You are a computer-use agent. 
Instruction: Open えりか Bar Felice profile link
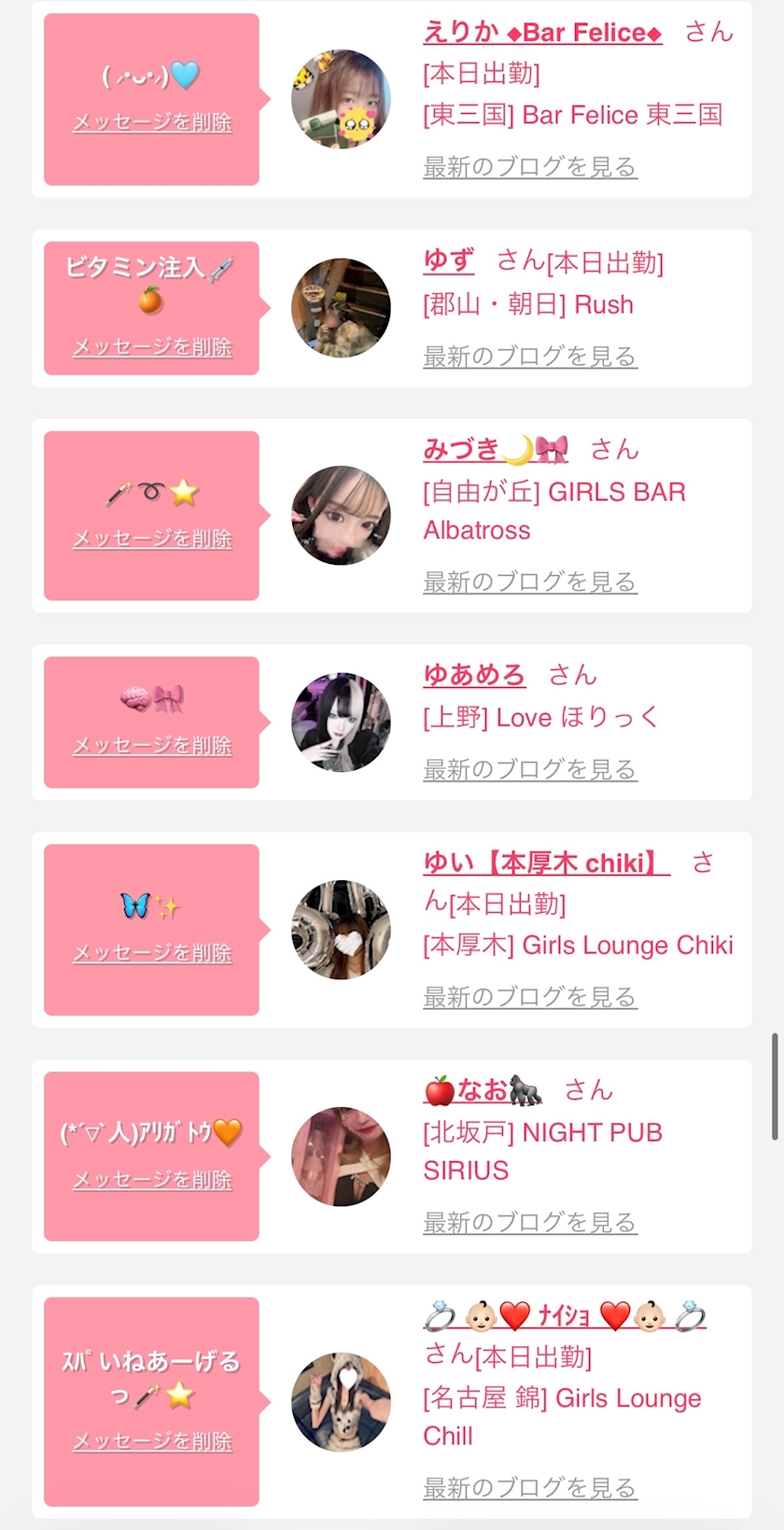[x=542, y=33]
